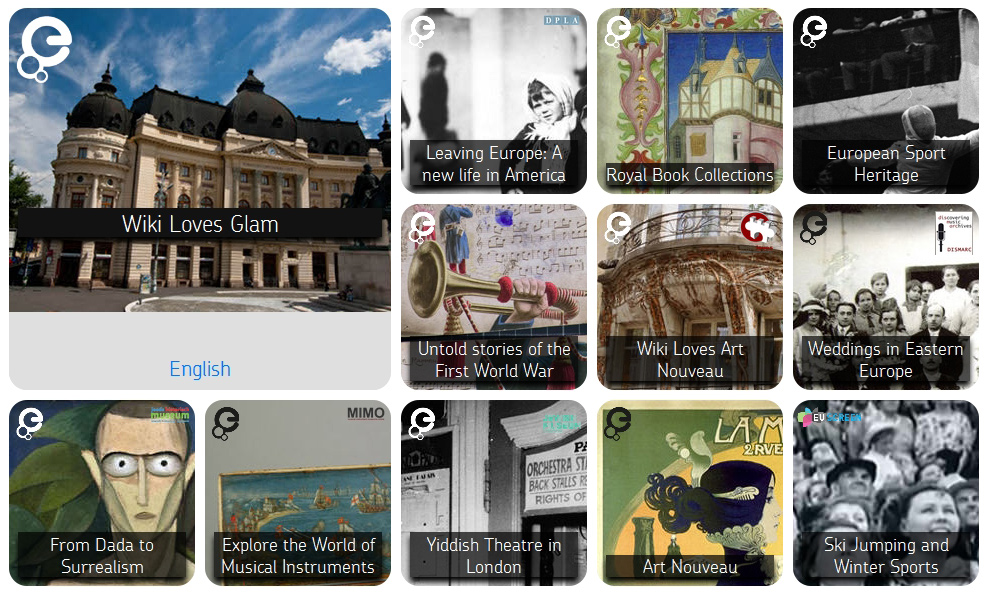Open the Wiki Loves Glam exhibition
The width and height of the screenshot is (984, 594).
[x=200, y=224]
